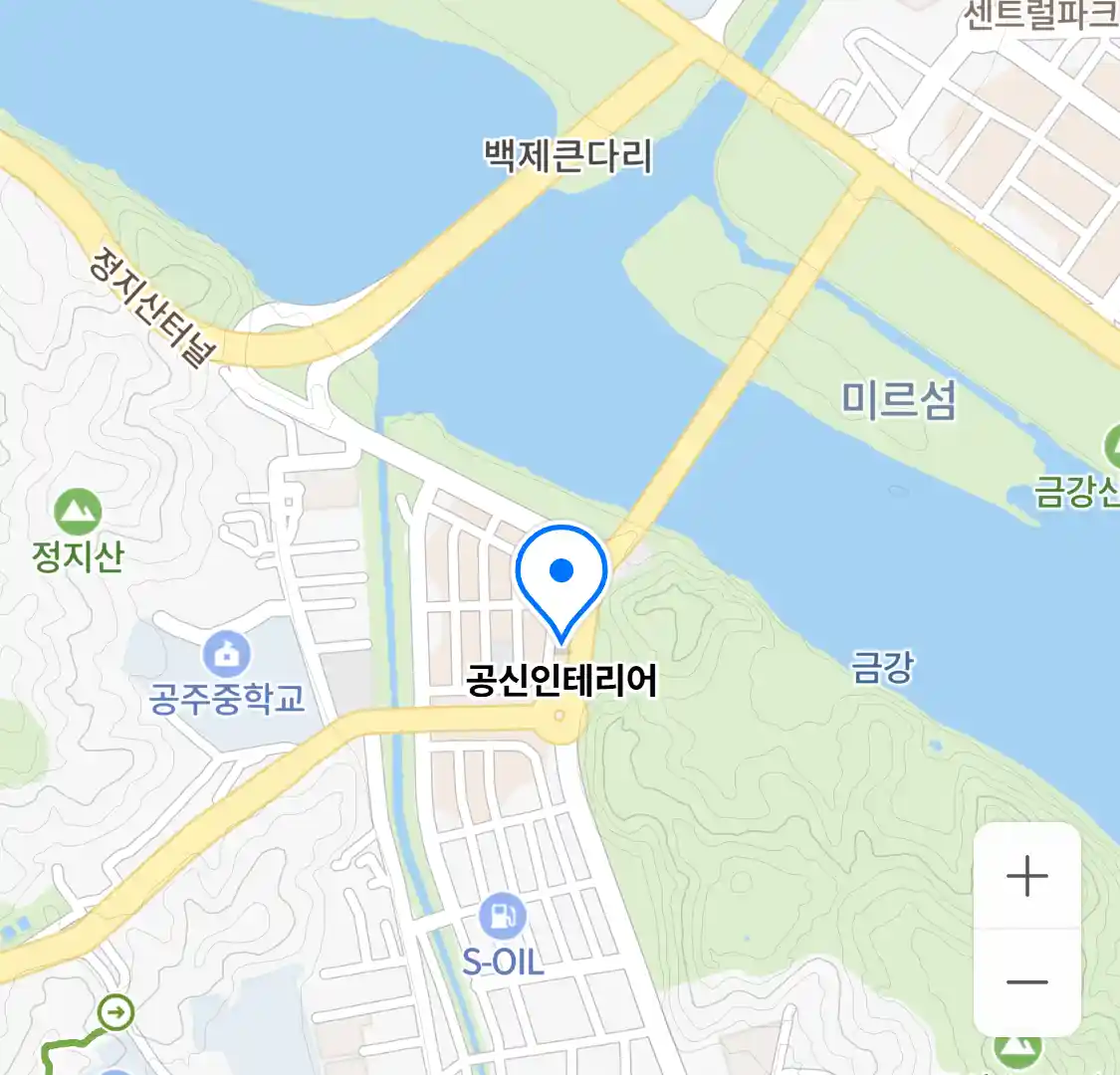Select the 공주중학교 school marker
The width and height of the screenshot is (1120, 1075).
click(x=227, y=655)
